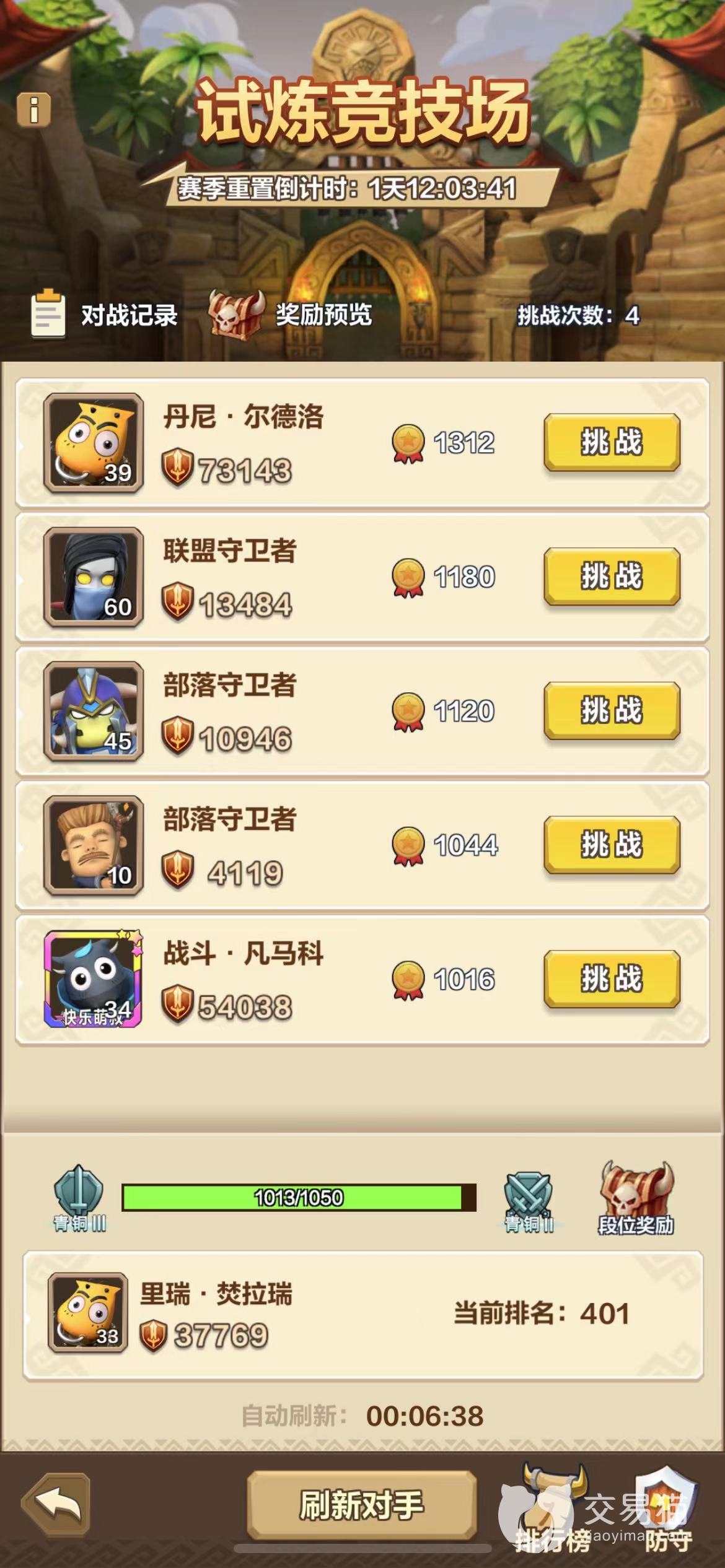Challenge 联盟守卫者 with 挑战 button
Screen dimensions: 725x1568
point(612,576)
